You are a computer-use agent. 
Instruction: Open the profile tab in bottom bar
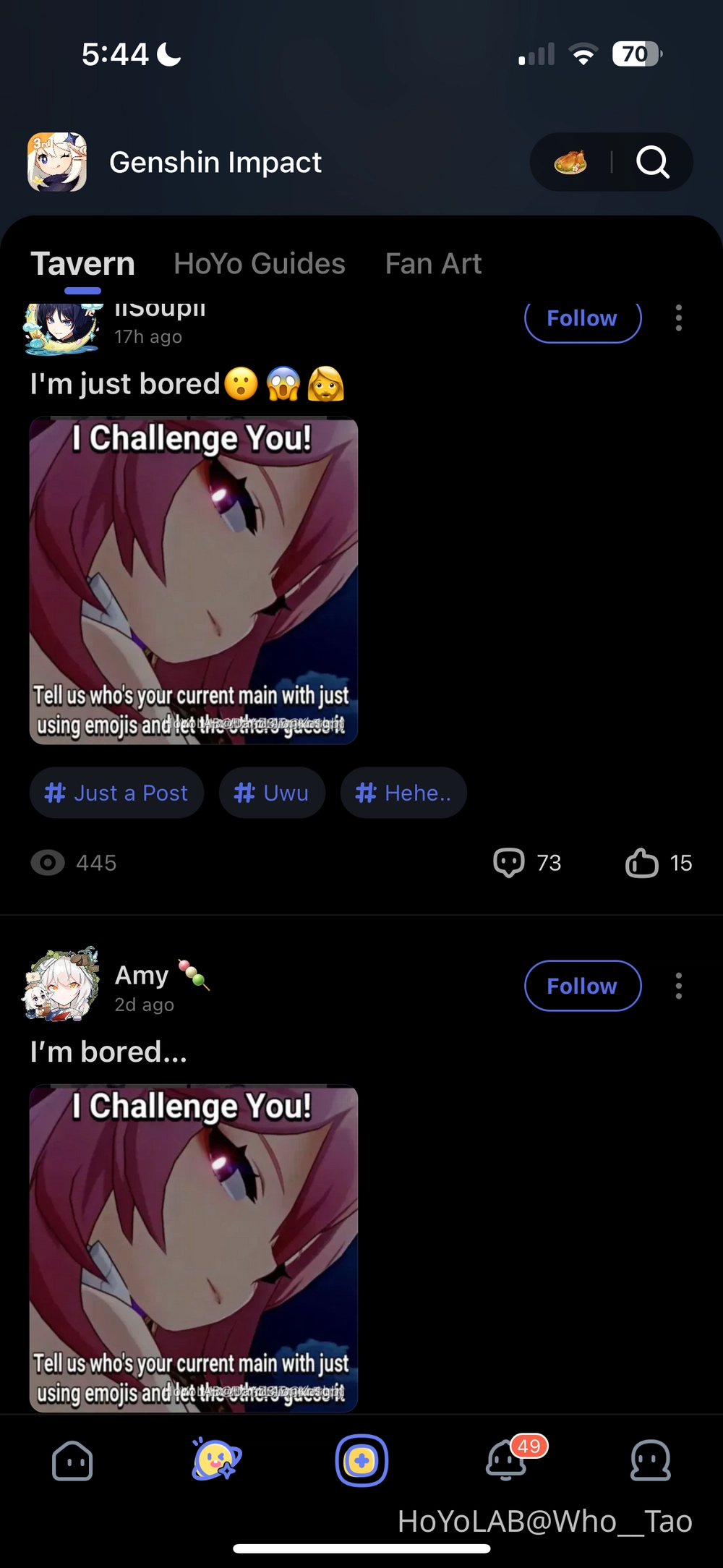(651, 1461)
